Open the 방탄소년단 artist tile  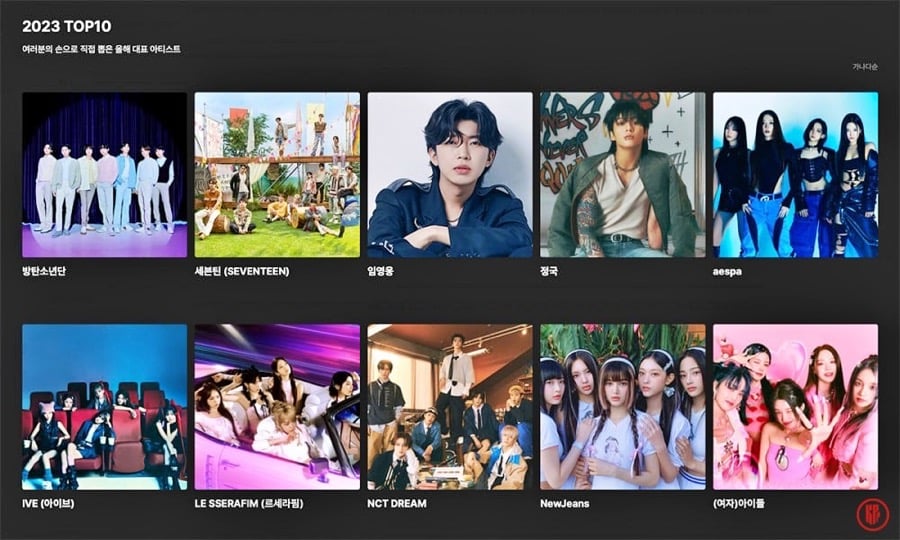coord(104,175)
